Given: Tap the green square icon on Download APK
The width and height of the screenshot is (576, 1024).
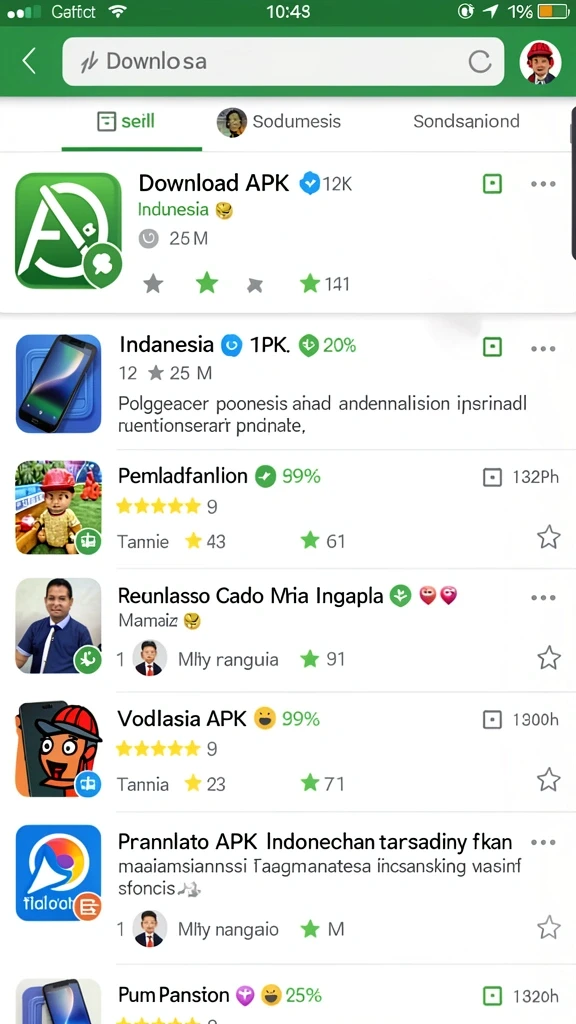Looking at the screenshot, I should (492, 184).
